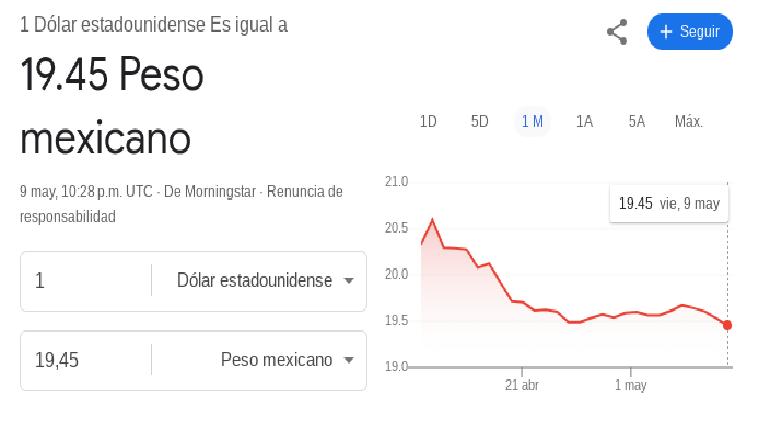The image size is (770, 423).
Task: Show the 1A chart range
Action: point(584,121)
